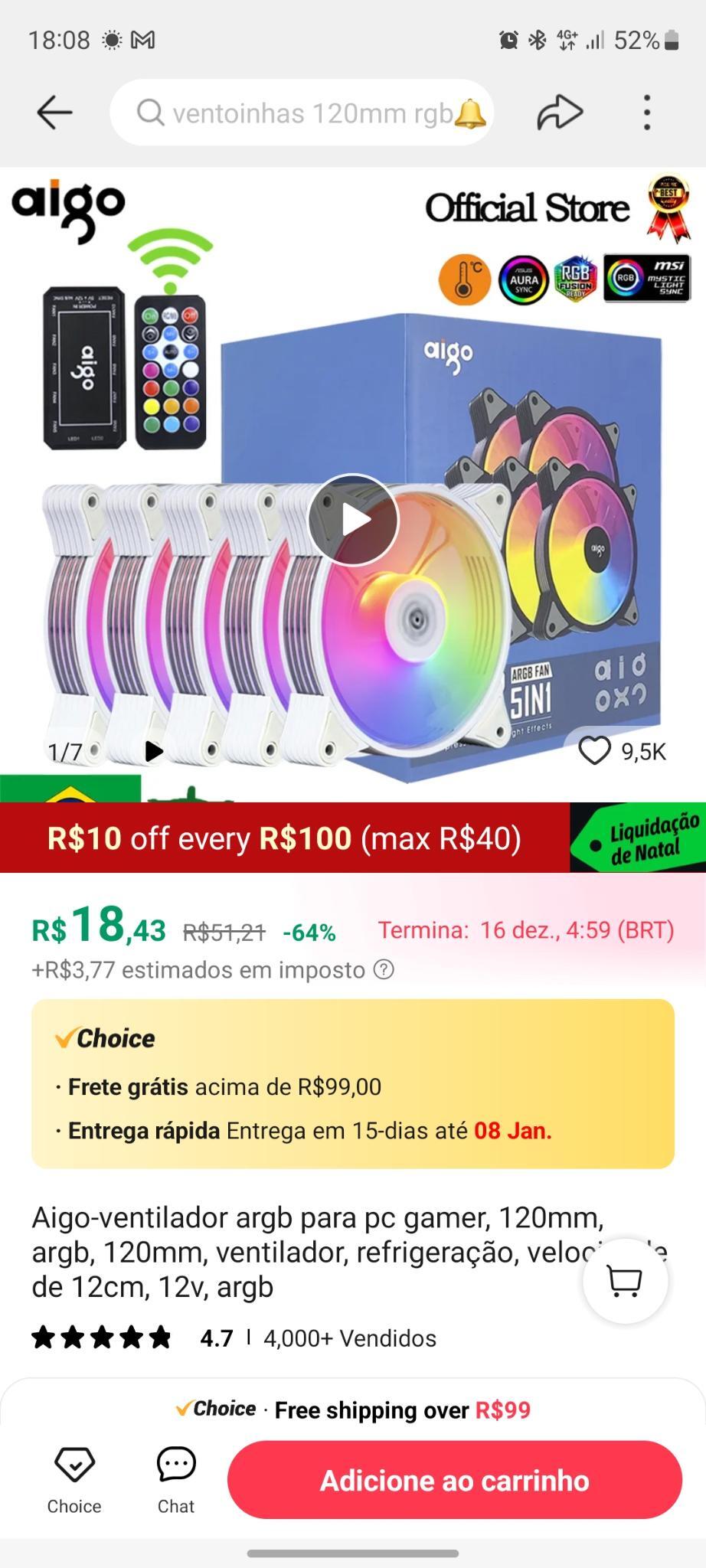Open Chat with the seller
Image resolution: width=706 pixels, height=1568 pixels.
(176, 1481)
